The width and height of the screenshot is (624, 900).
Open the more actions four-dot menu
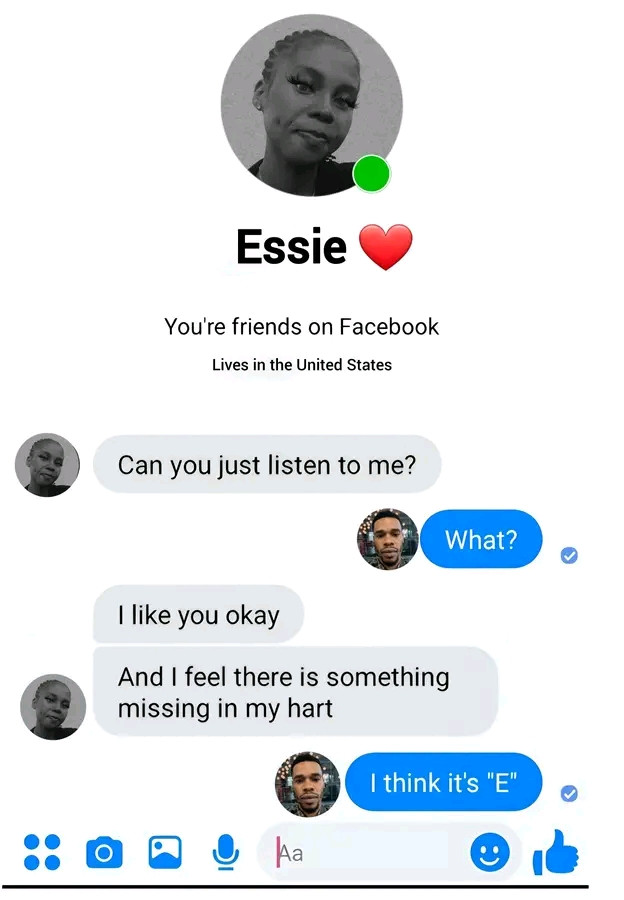pyautogui.click(x=42, y=852)
